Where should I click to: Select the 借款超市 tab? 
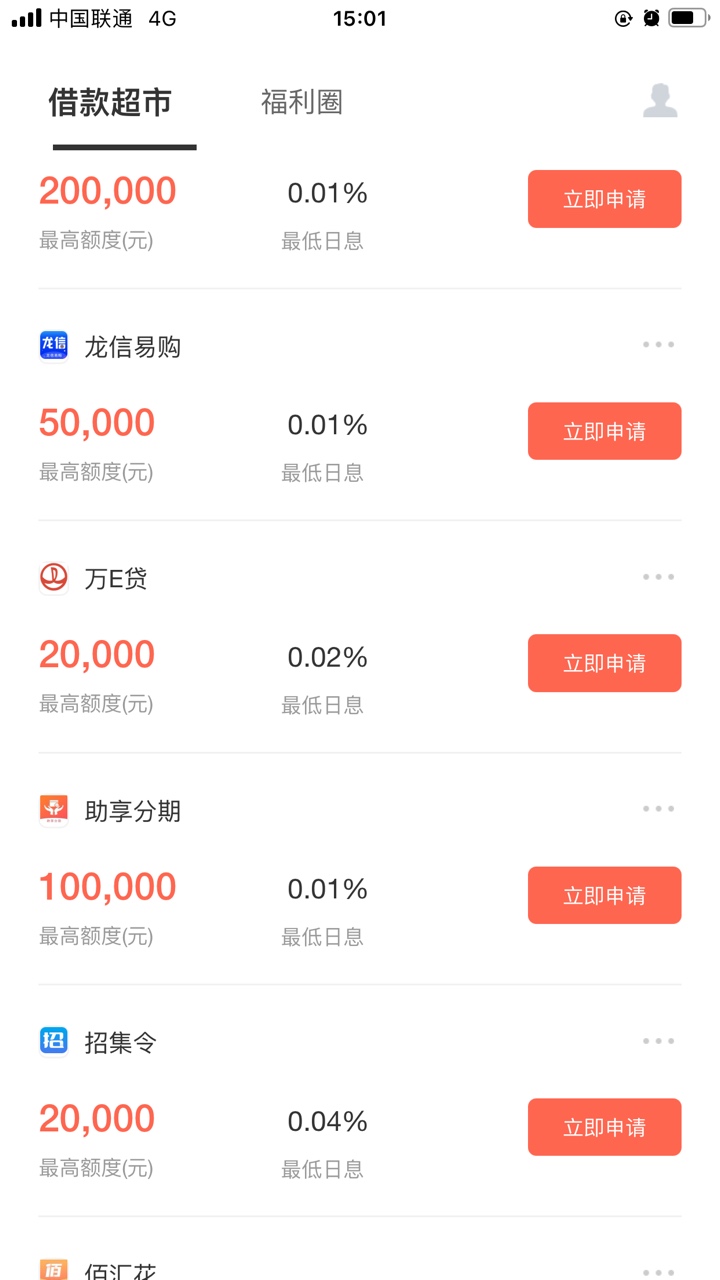(110, 102)
